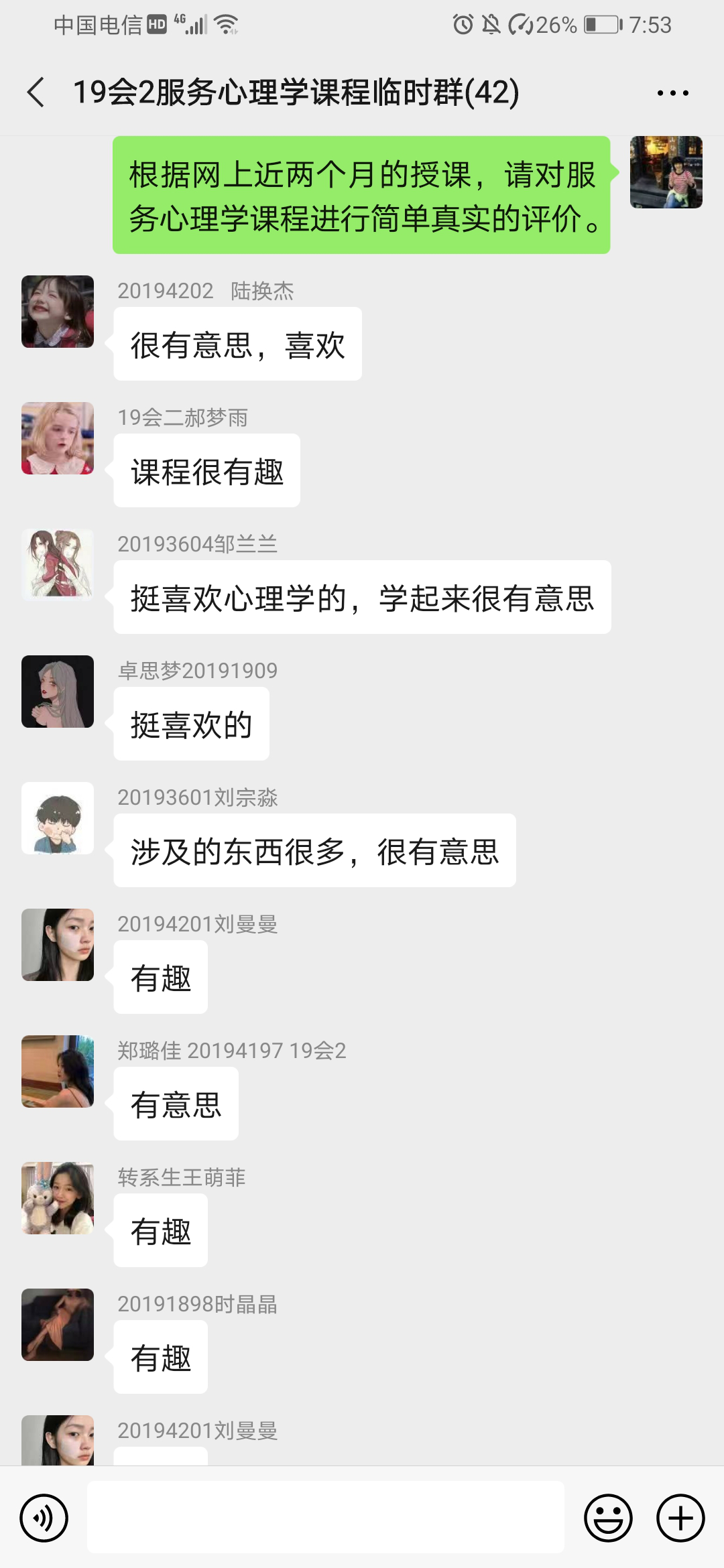This screenshot has width=724, height=1568.
Task: Open 卓思梦20191909's profile picture
Action: (x=58, y=692)
